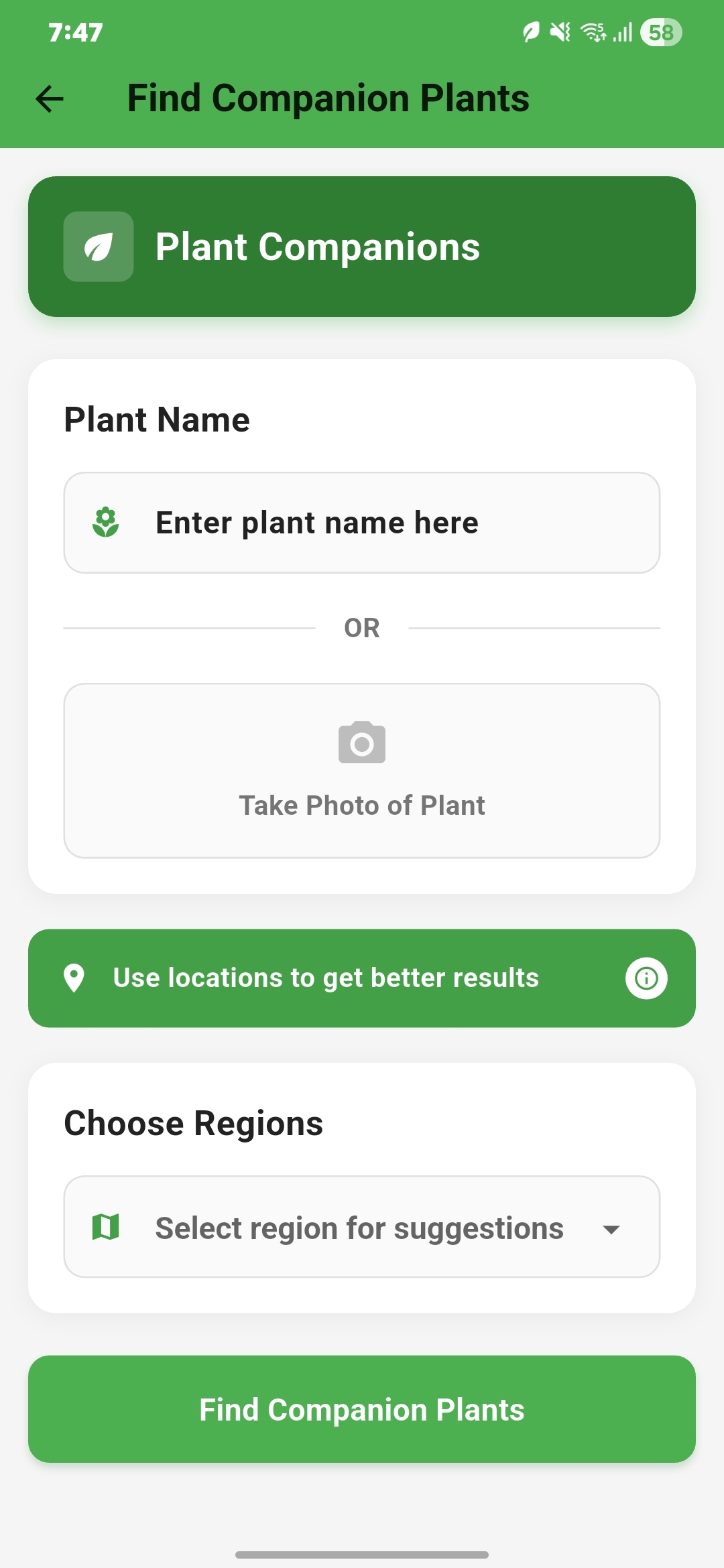Screen dimensions: 724x1568
Task: Open the Select region for suggestions dropdown
Action: tap(361, 1227)
